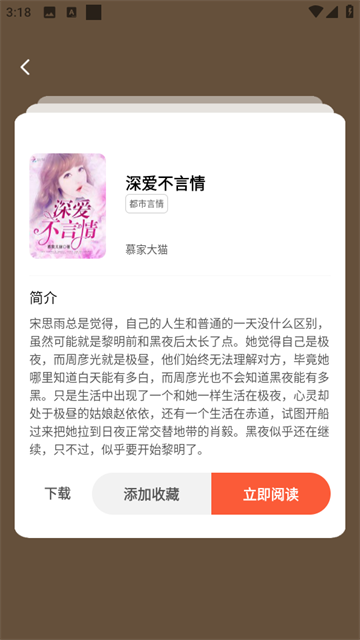The image size is (360, 640).
Task: Go back using the top-left arrow
Action: click(x=25, y=67)
